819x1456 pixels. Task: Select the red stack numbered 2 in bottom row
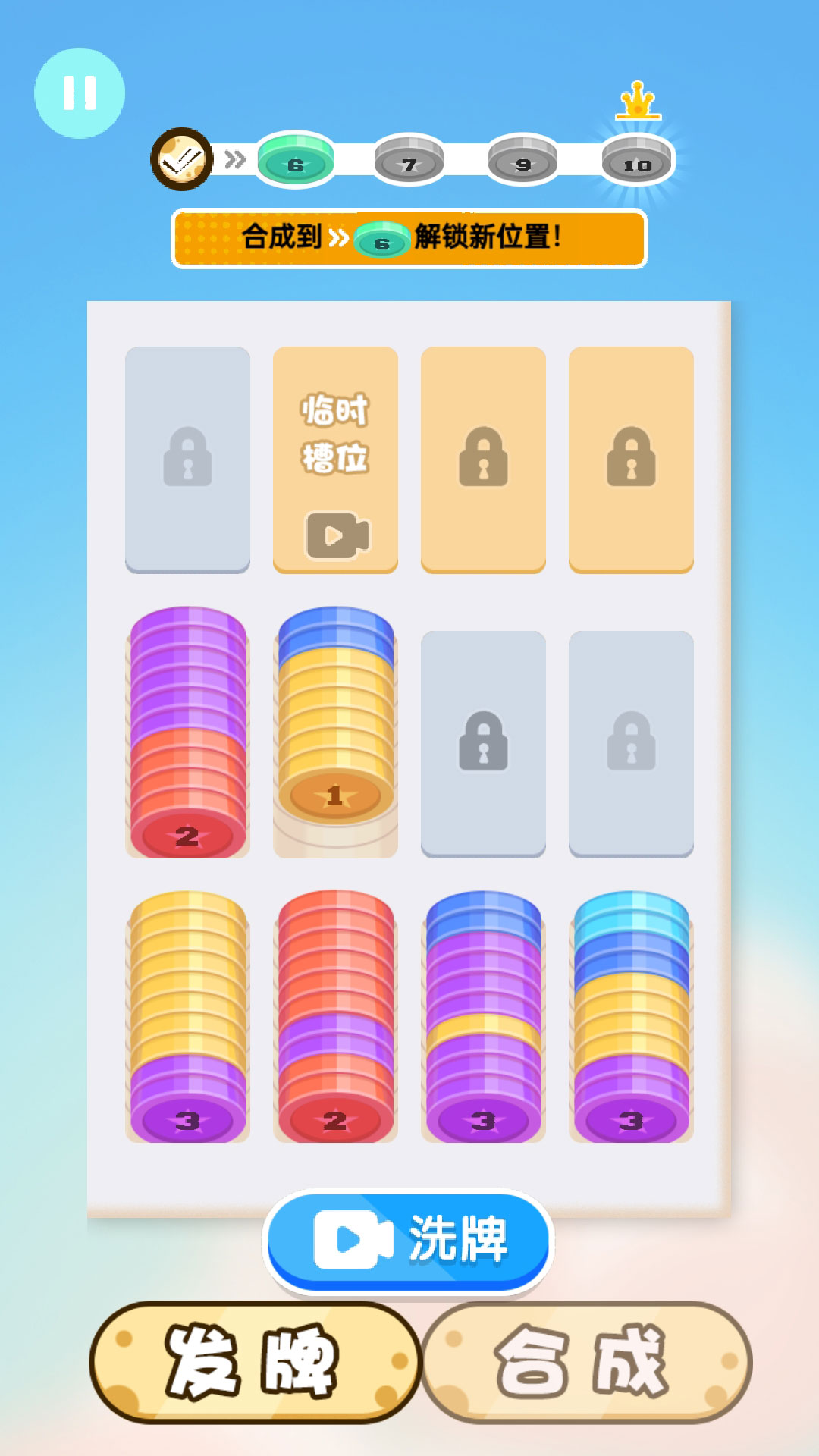(x=335, y=1016)
